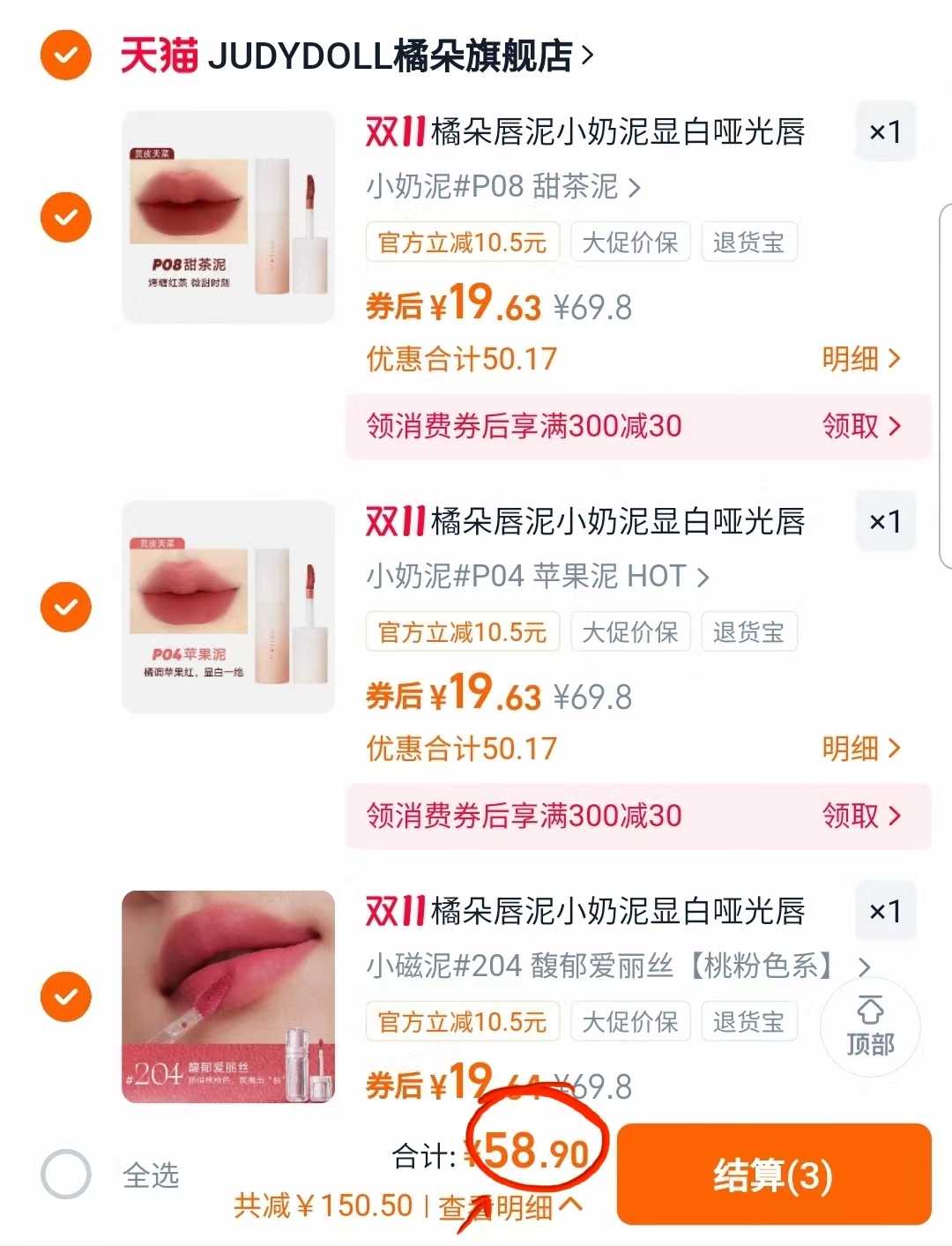Open the 204 馥郁爱丽丝 product thumbnail
This screenshot has height=1246, width=952.
pyautogui.click(x=228, y=997)
